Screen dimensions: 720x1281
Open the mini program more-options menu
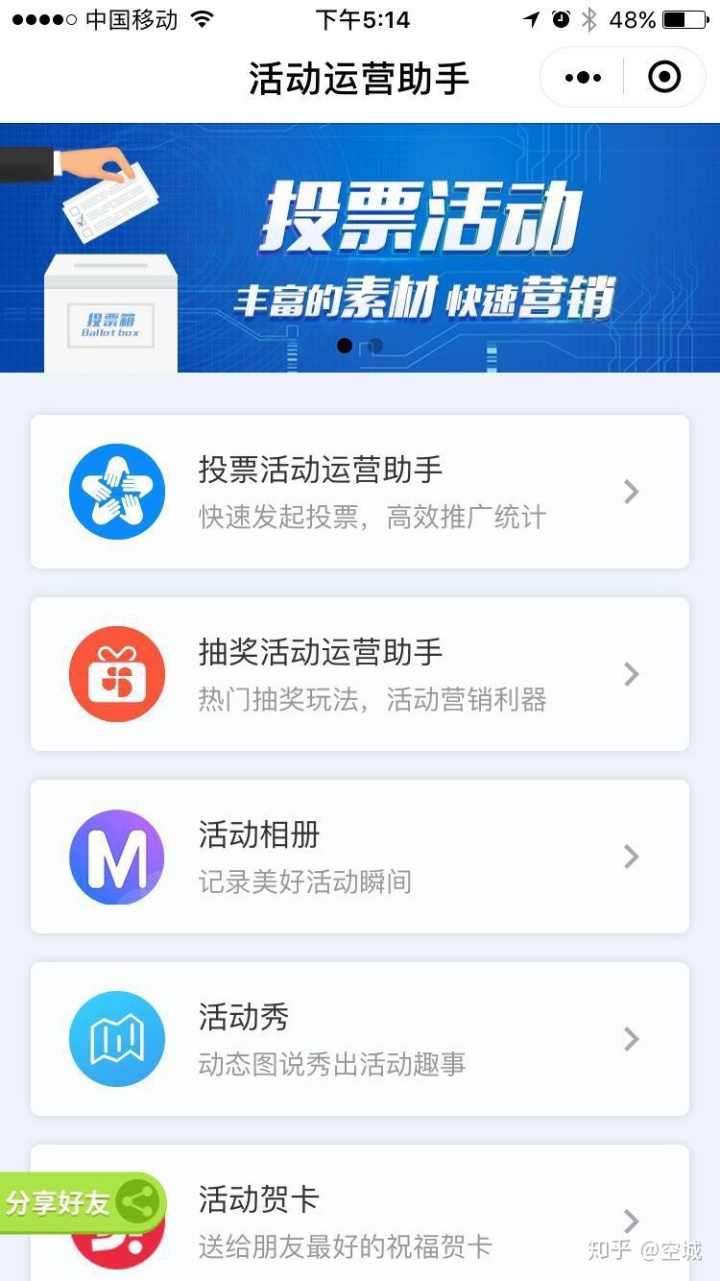tap(583, 77)
